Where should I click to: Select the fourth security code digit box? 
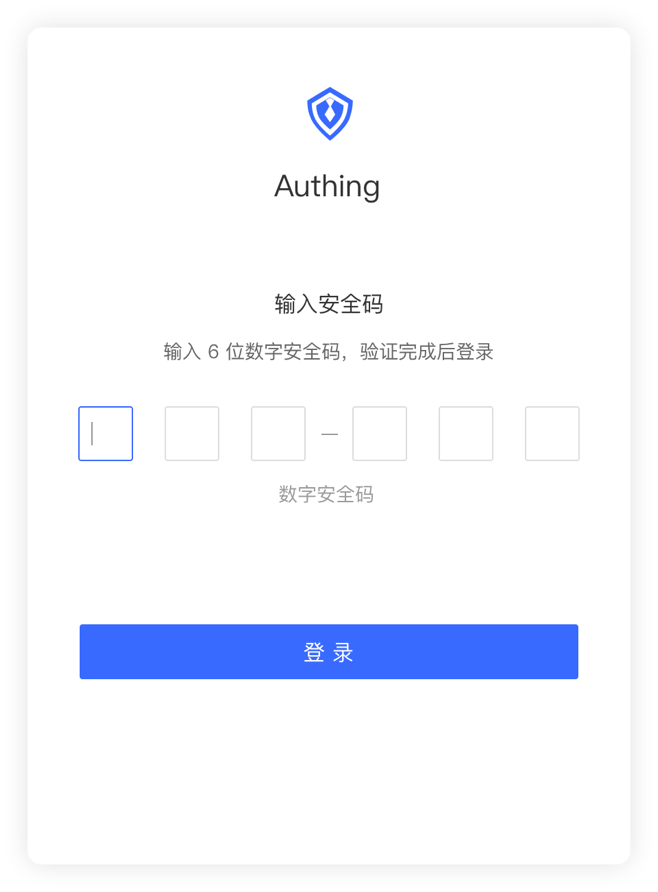[380, 434]
